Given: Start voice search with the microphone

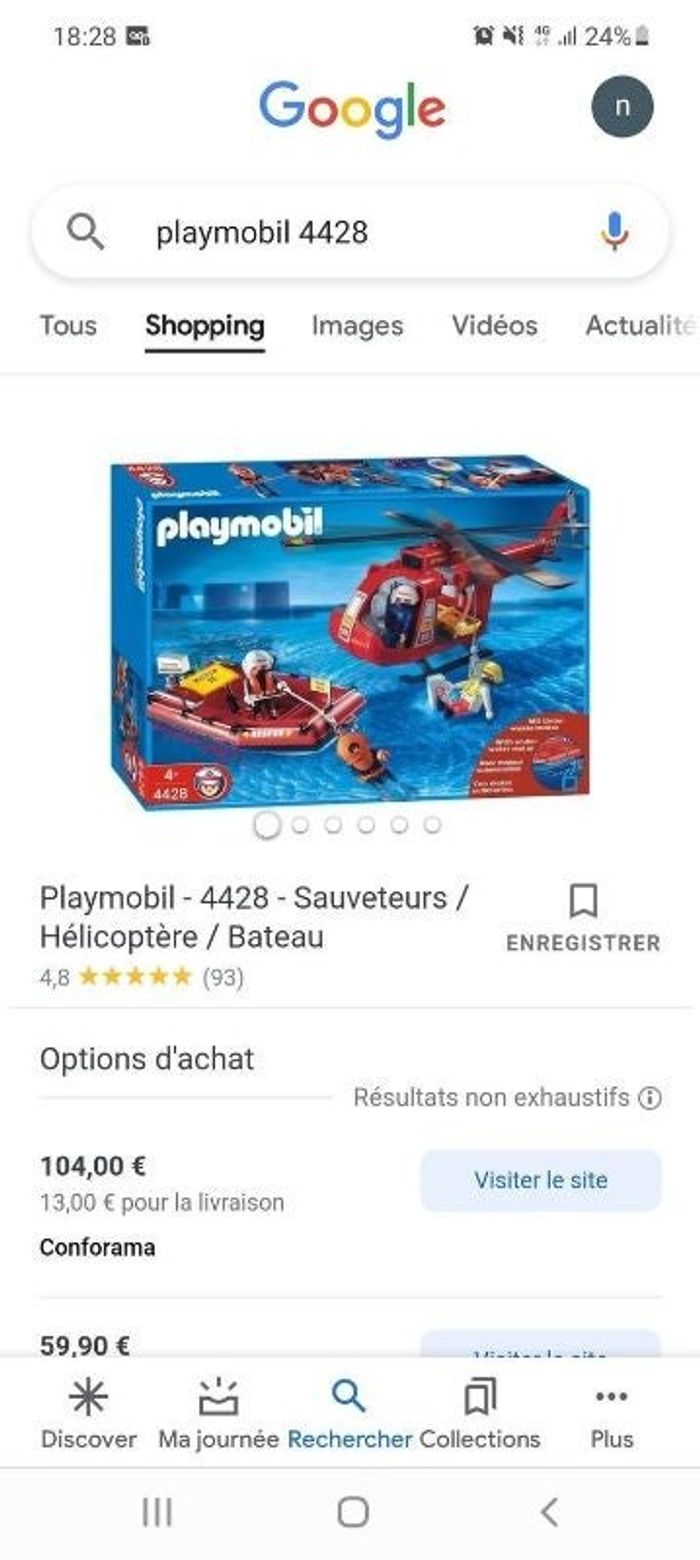Looking at the screenshot, I should click(615, 232).
